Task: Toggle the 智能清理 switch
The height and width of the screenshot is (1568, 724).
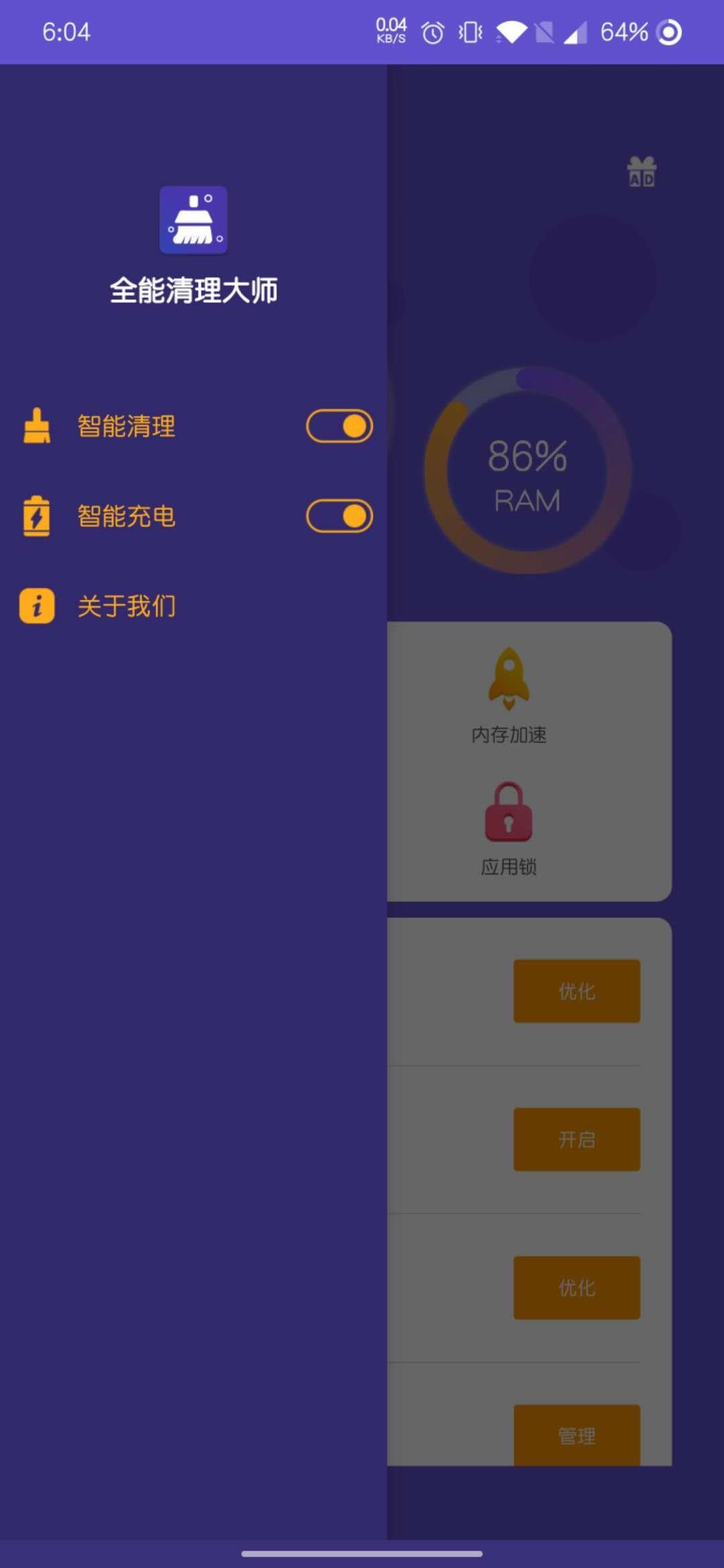Action: [x=339, y=426]
